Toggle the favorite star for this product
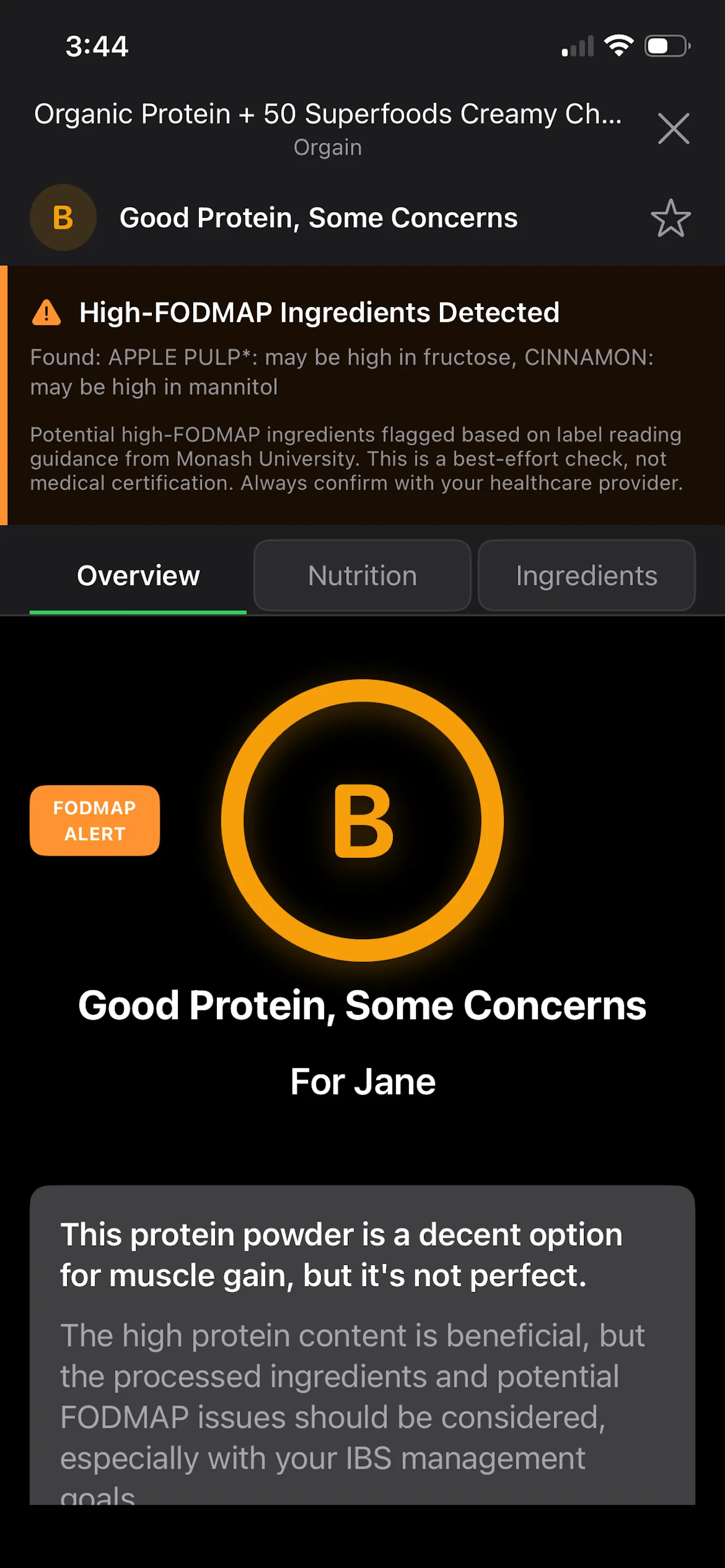The height and width of the screenshot is (1568, 725). pos(671,218)
